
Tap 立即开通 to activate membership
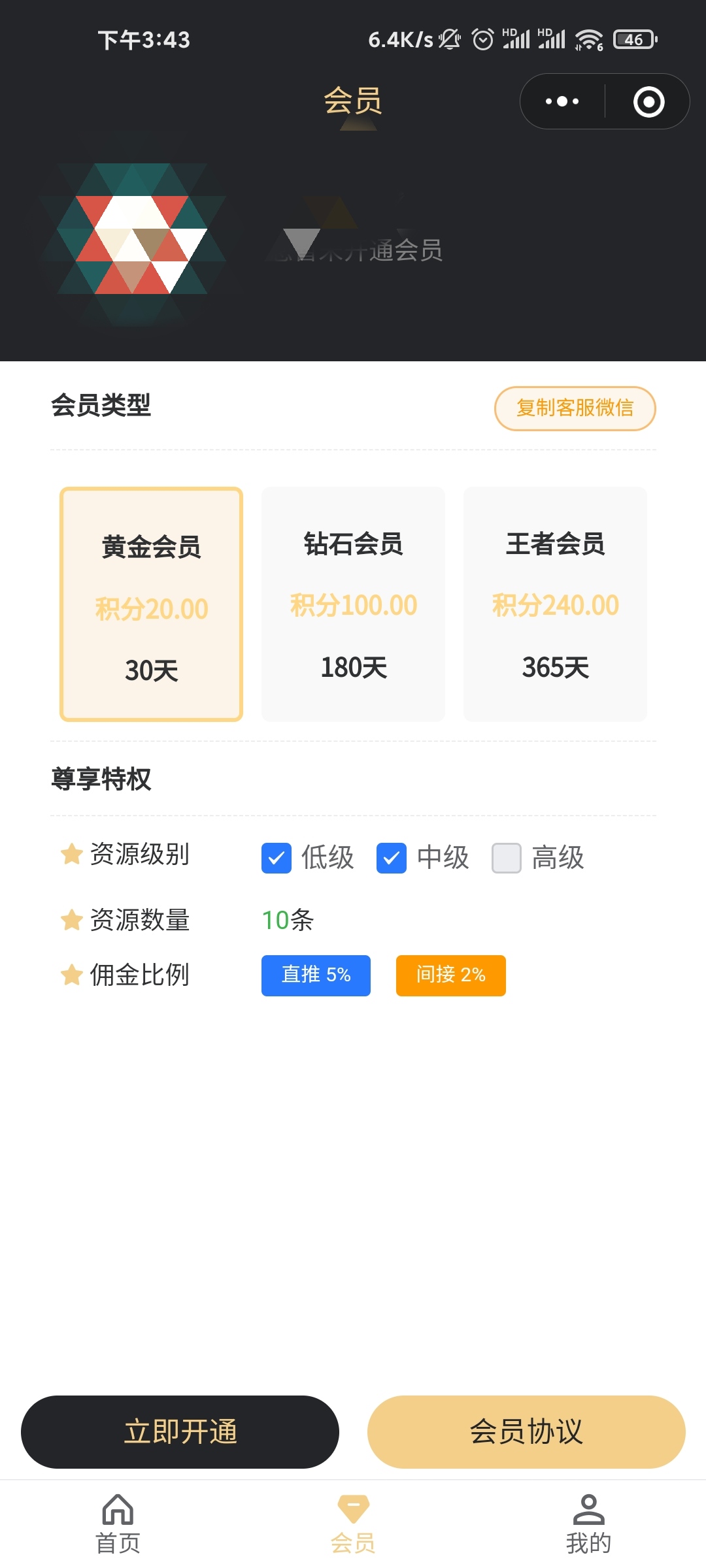180,1431
